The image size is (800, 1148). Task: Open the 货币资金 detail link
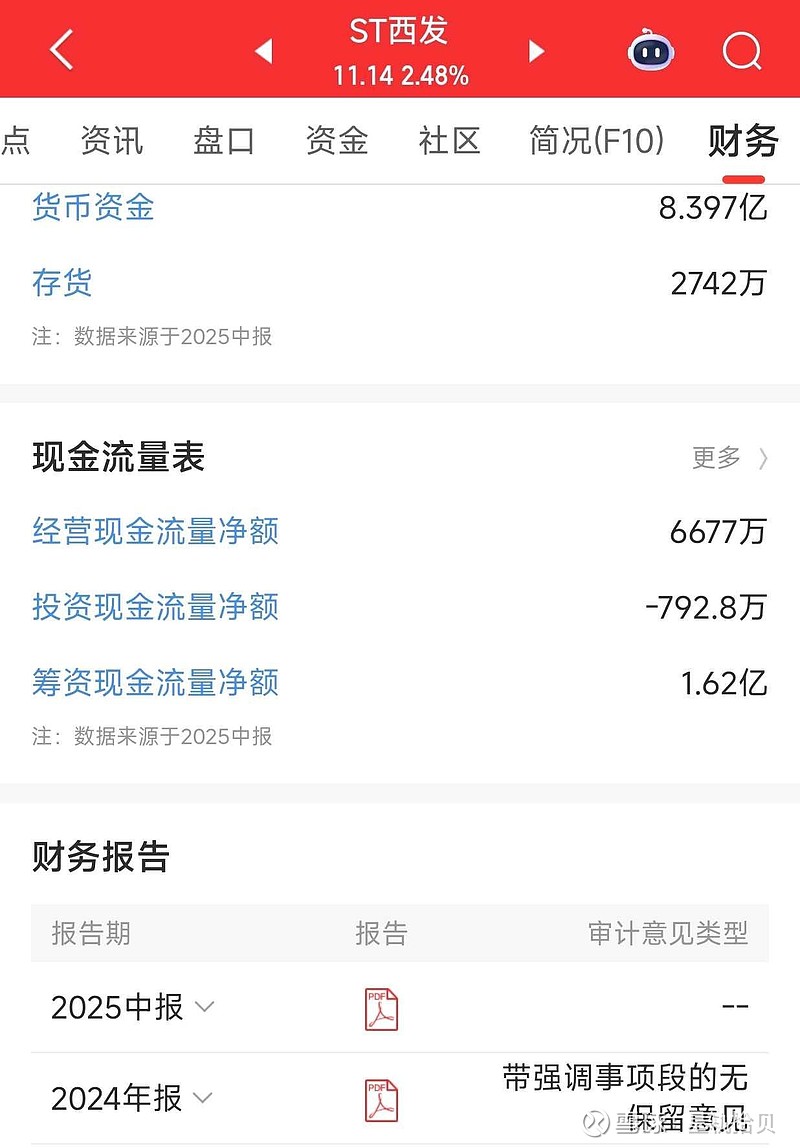tap(92, 209)
